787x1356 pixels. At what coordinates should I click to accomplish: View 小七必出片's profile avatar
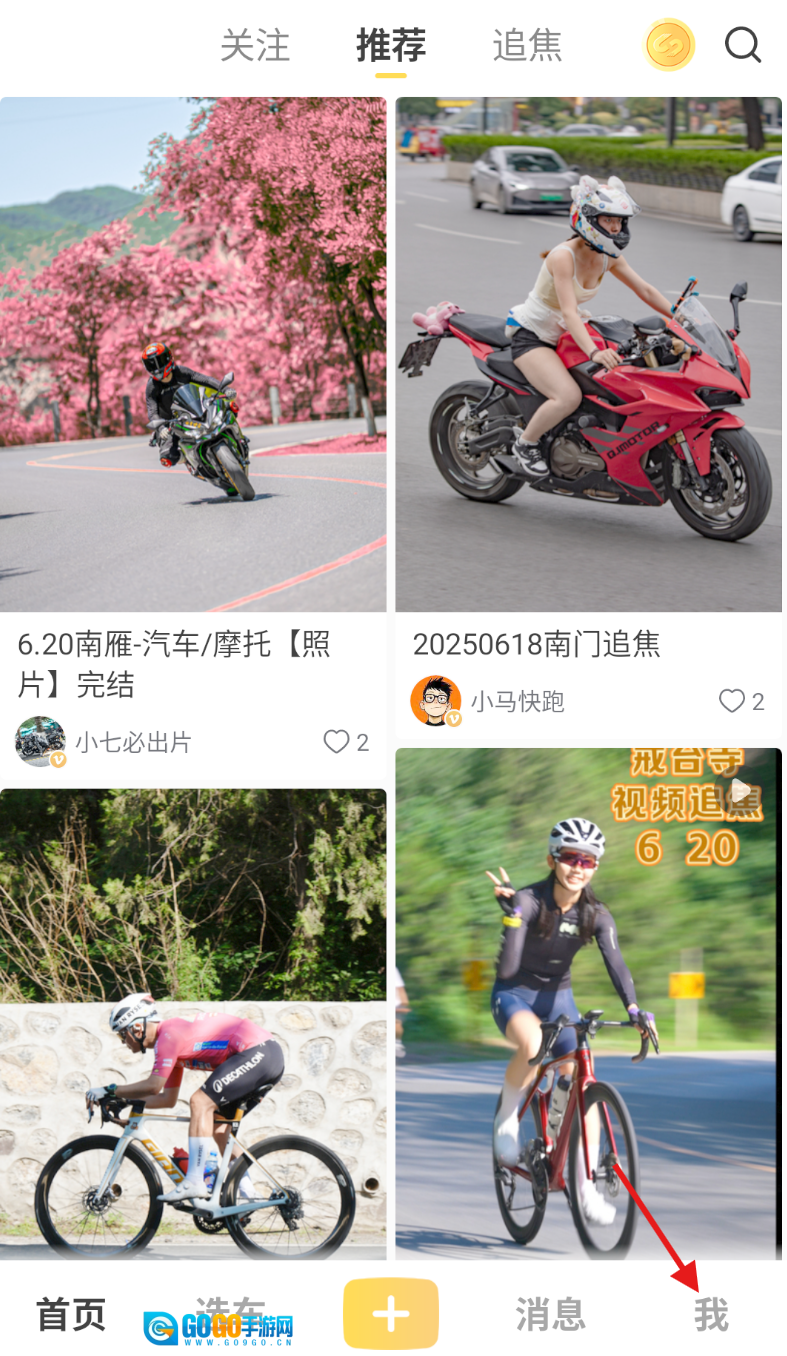point(40,742)
